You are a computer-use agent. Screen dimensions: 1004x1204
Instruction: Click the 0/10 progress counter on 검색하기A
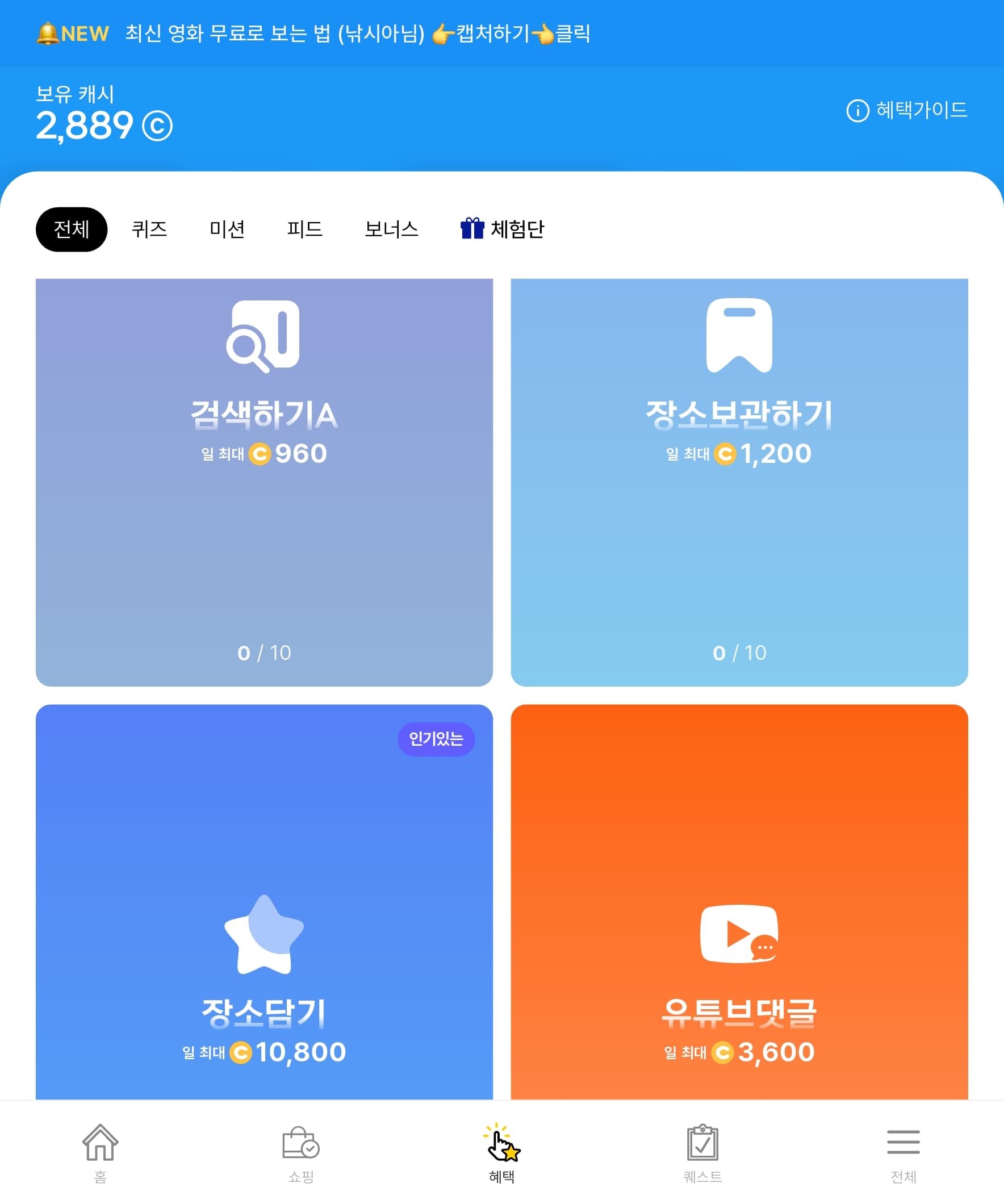[x=265, y=653]
